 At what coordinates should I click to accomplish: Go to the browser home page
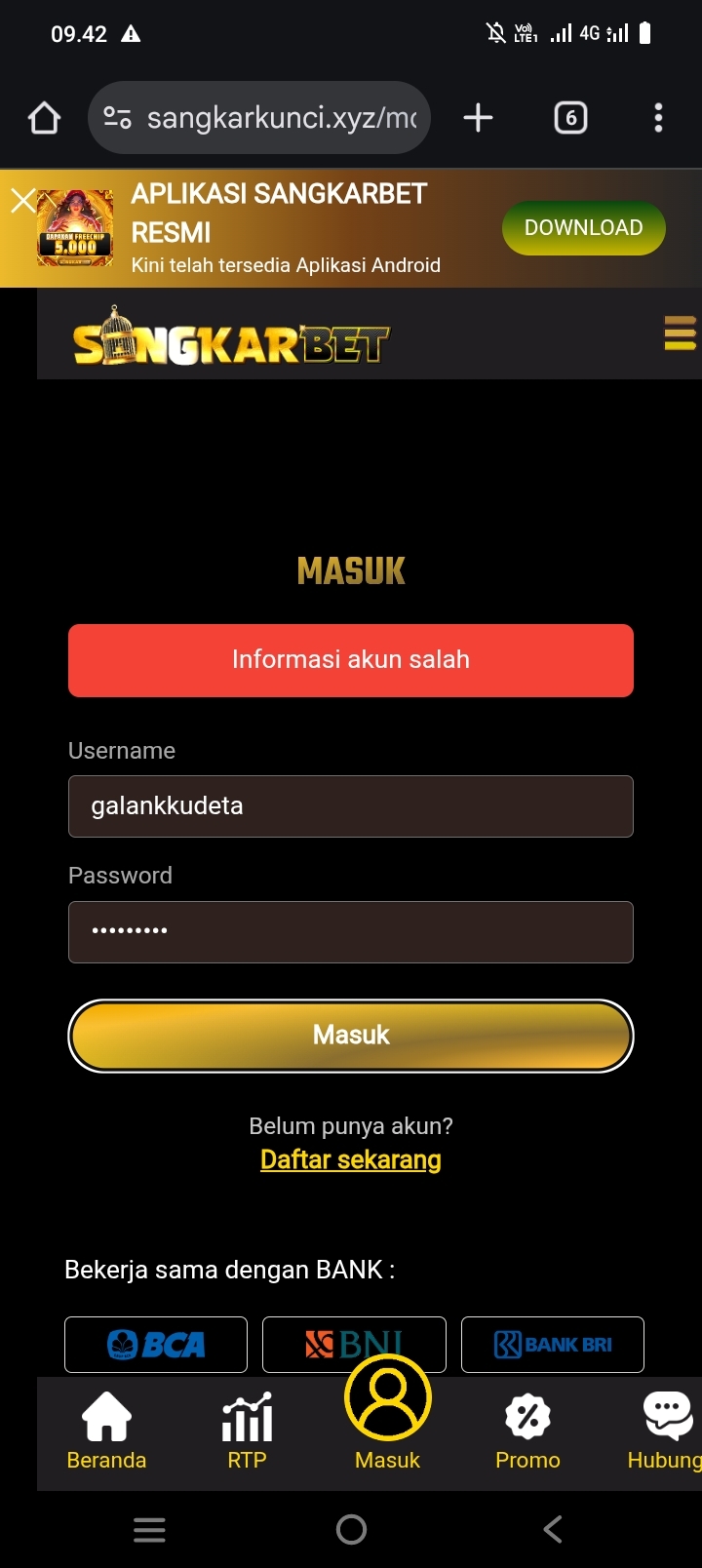44,119
